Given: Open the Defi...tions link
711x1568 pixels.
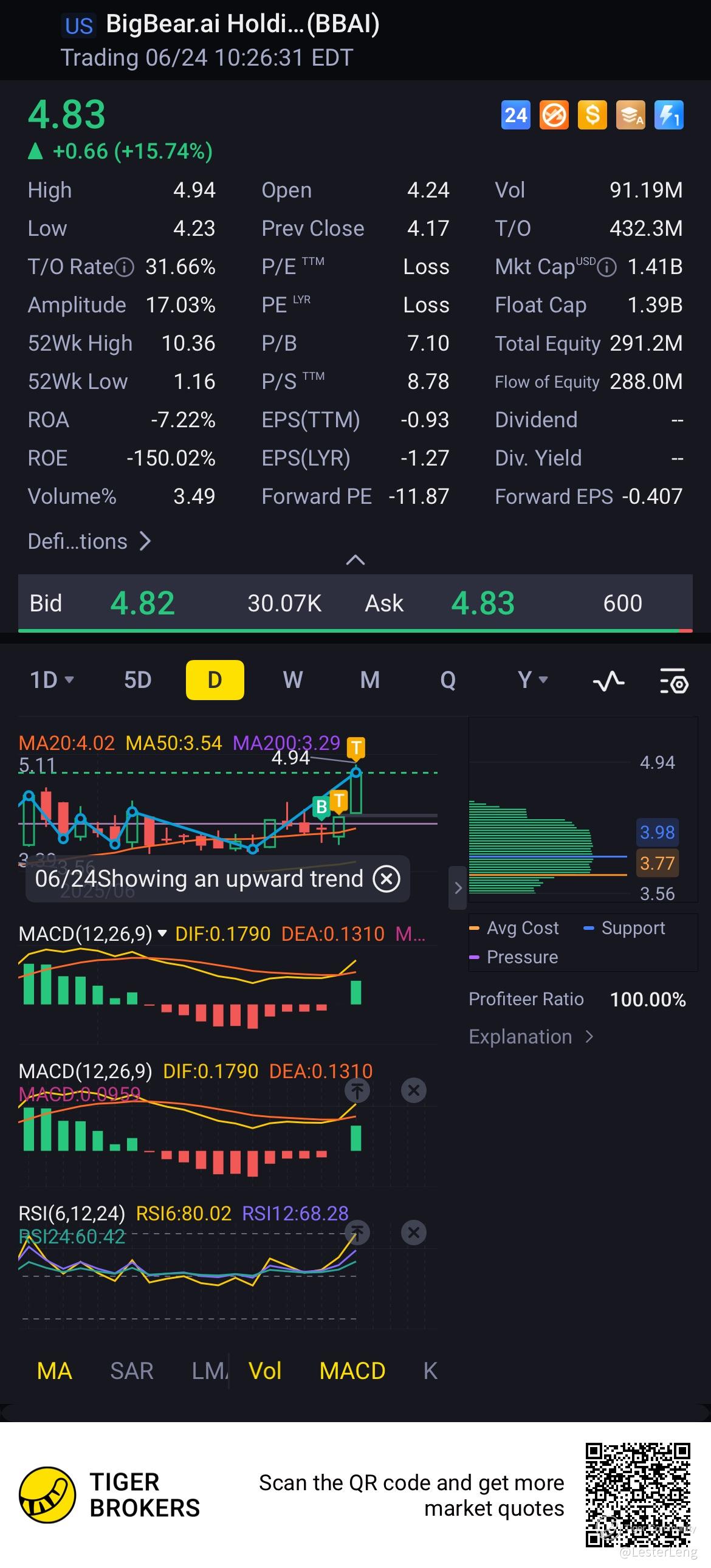Looking at the screenshot, I should click(89, 541).
